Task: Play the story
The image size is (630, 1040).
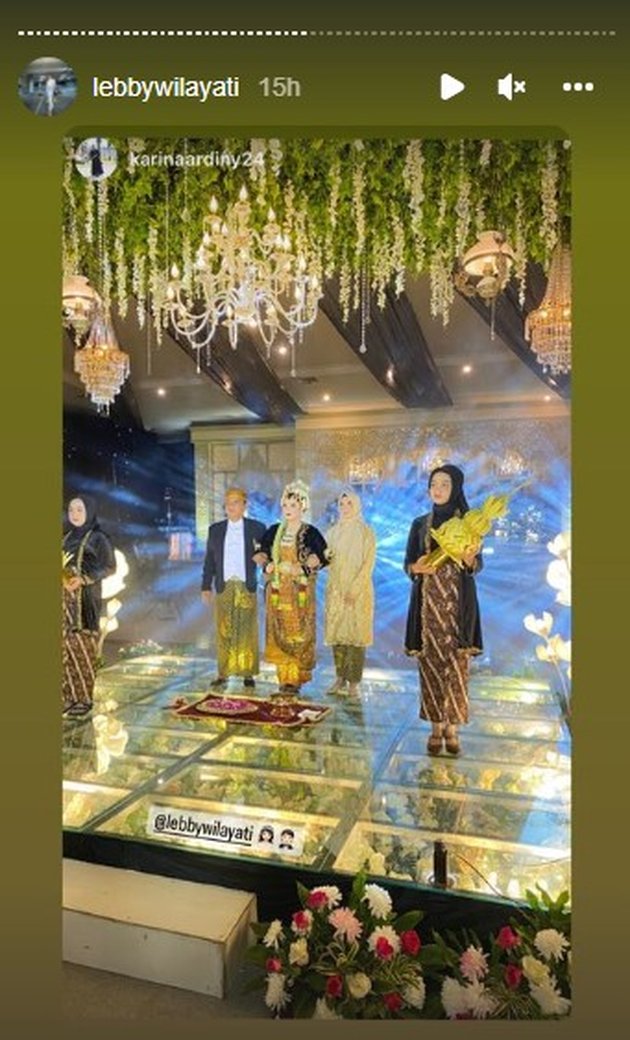Action: pyautogui.click(x=452, y=87)
